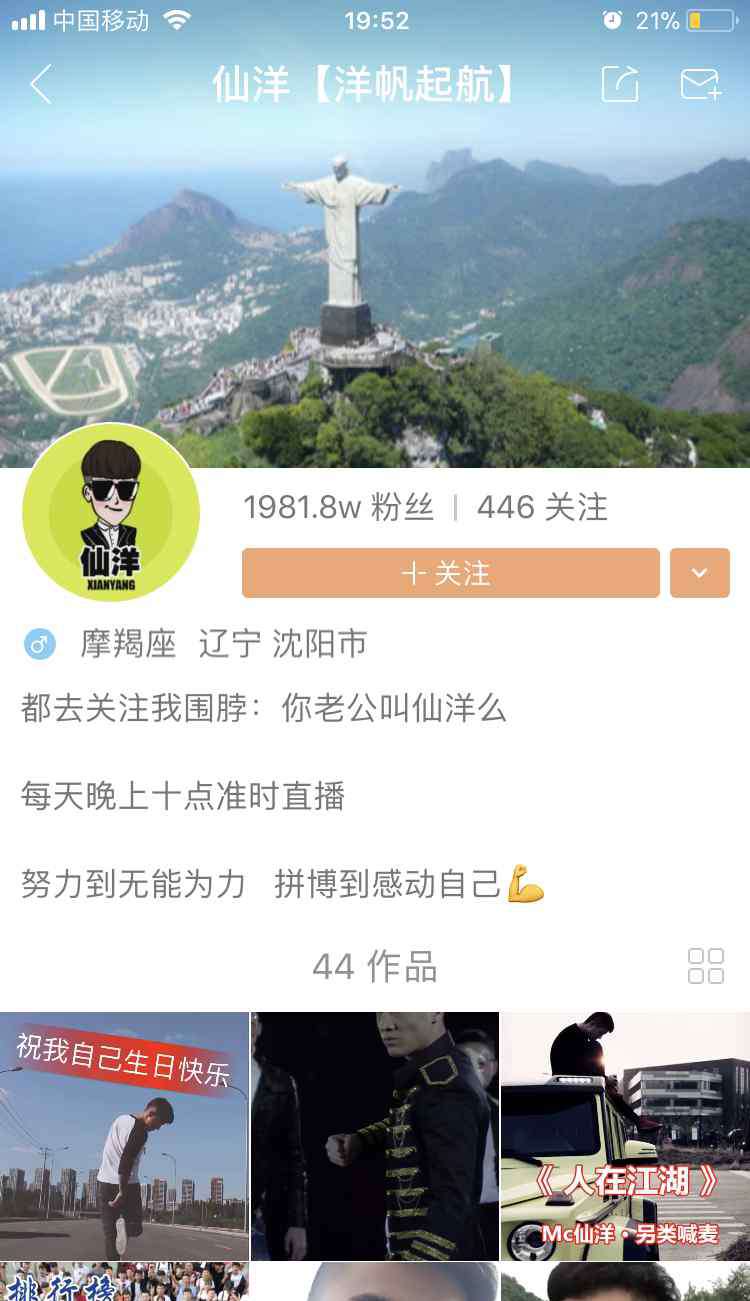View the 446 关注 following list
This screenshot has width=750, height=1301.
tap(542, 507)
